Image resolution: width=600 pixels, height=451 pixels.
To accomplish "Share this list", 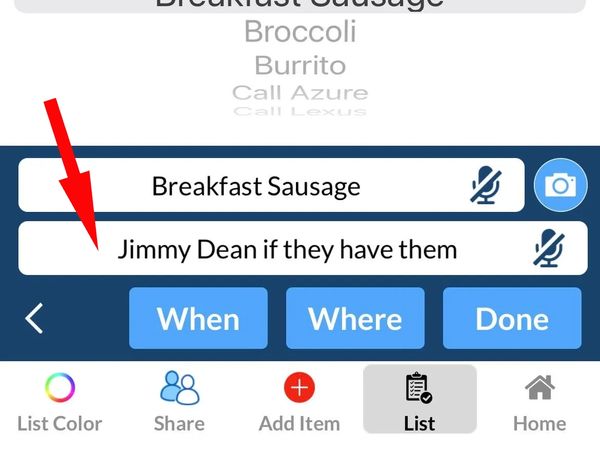I will [180, 400].
